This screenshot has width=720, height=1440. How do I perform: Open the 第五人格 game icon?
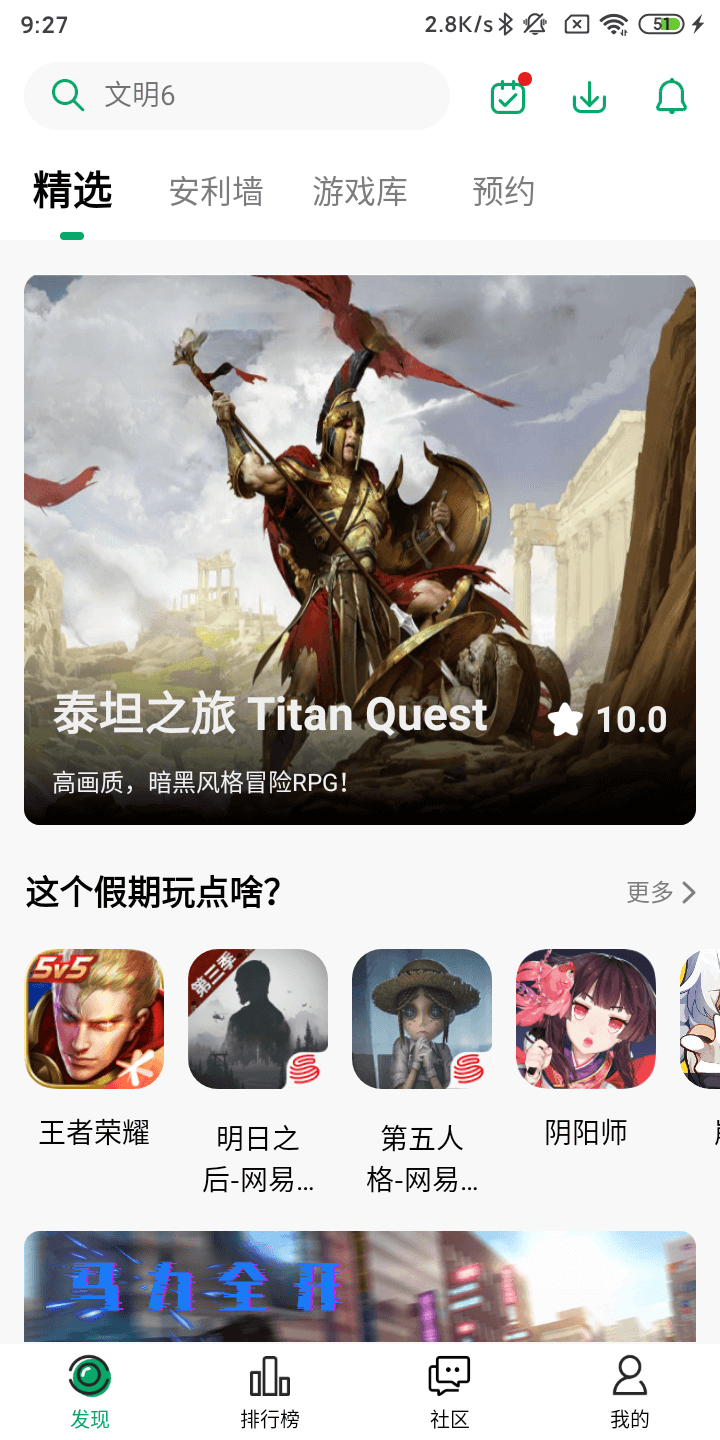[x=422, y=1019]
